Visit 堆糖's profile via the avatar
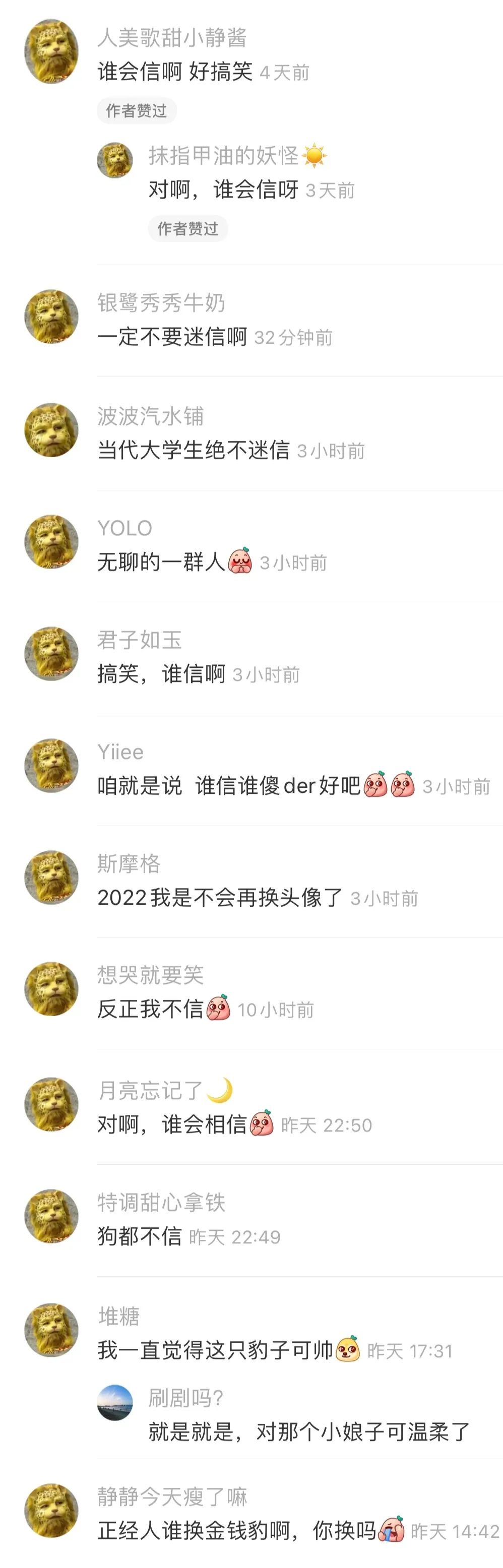 pyautogui.click(x=51, y=1330)
